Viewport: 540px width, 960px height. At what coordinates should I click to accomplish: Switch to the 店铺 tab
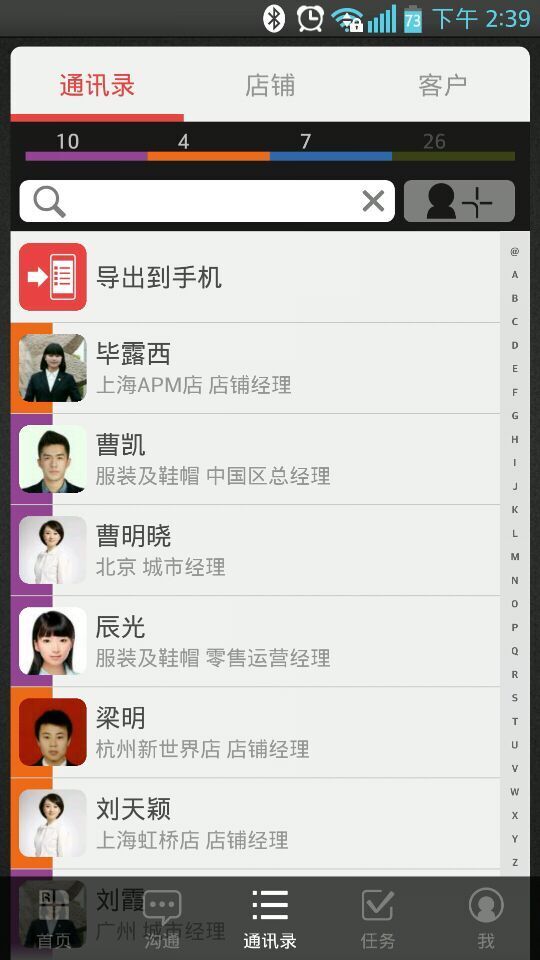270,85
